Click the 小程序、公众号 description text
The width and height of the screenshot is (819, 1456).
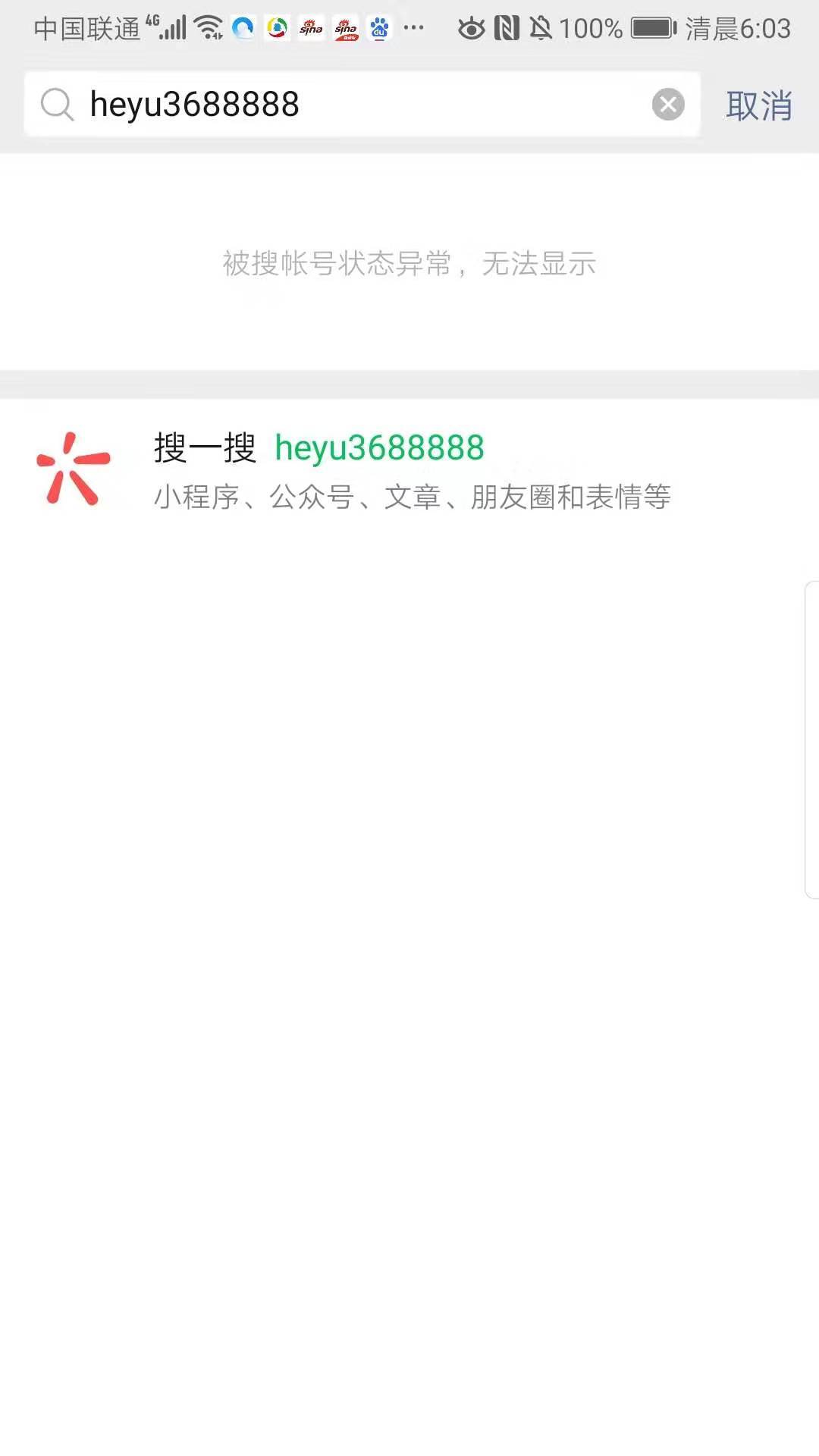click(x=412, y=498)
